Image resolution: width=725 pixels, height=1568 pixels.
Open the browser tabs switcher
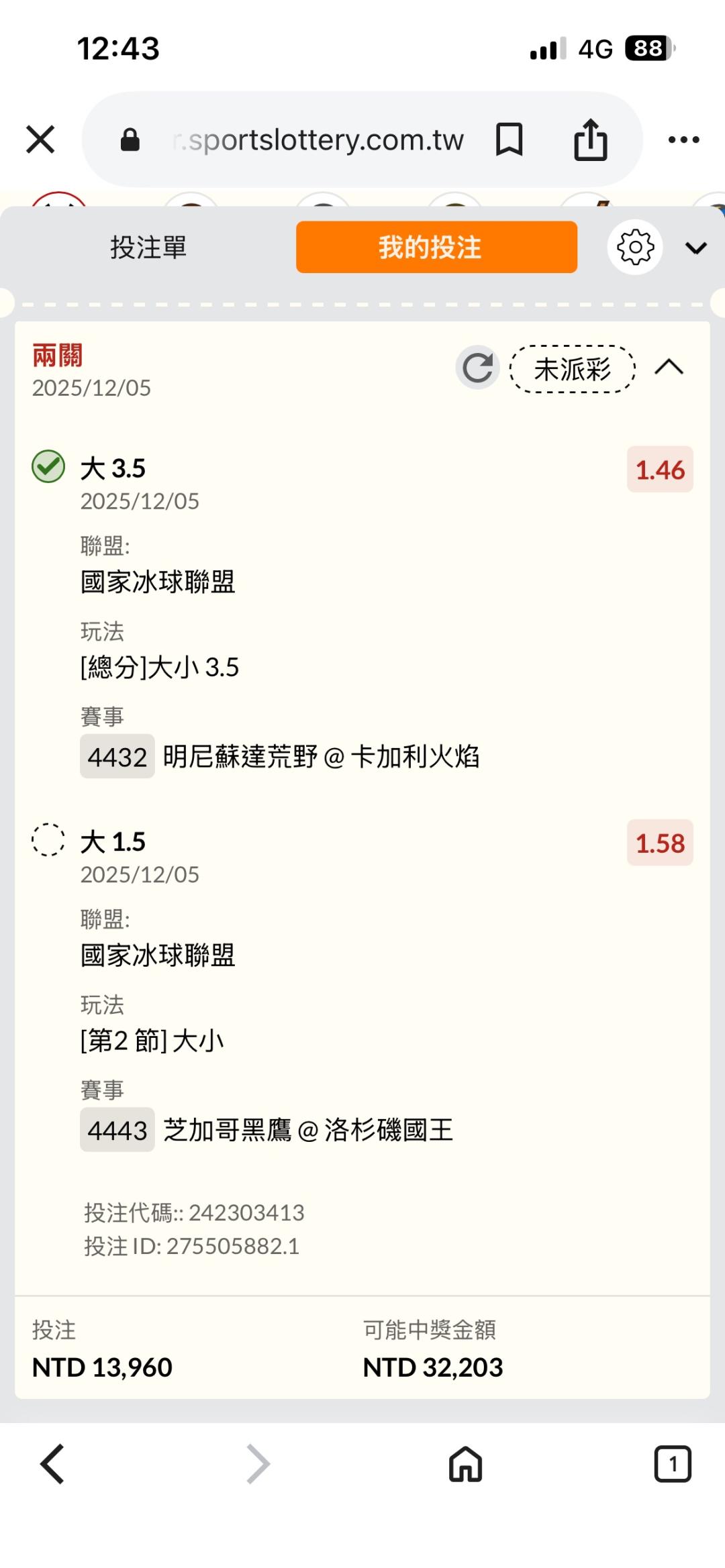click(672, 1463)
